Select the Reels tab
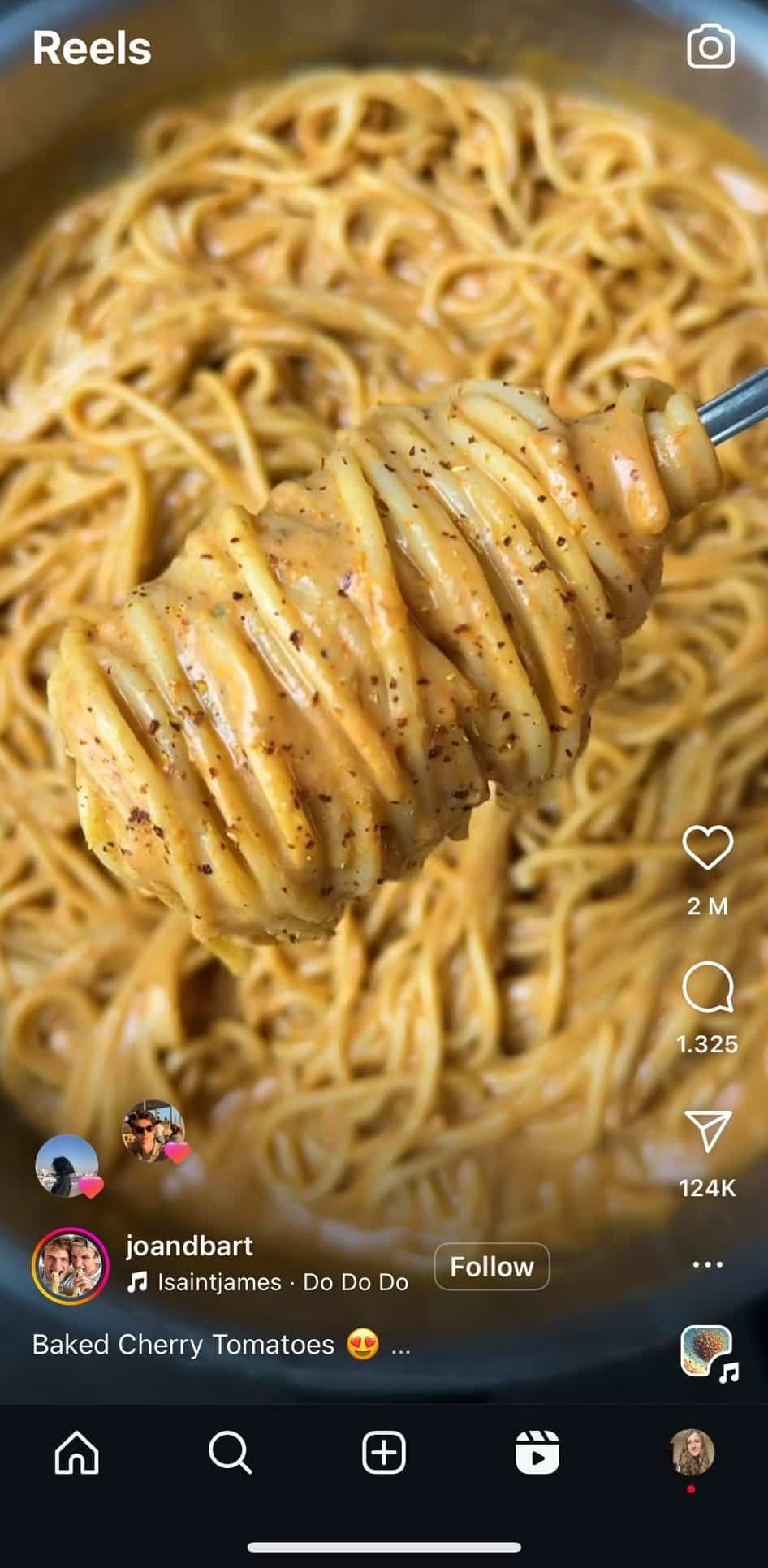The width and height of the screenshot is (768, 1568). (x=537, y=1454)
